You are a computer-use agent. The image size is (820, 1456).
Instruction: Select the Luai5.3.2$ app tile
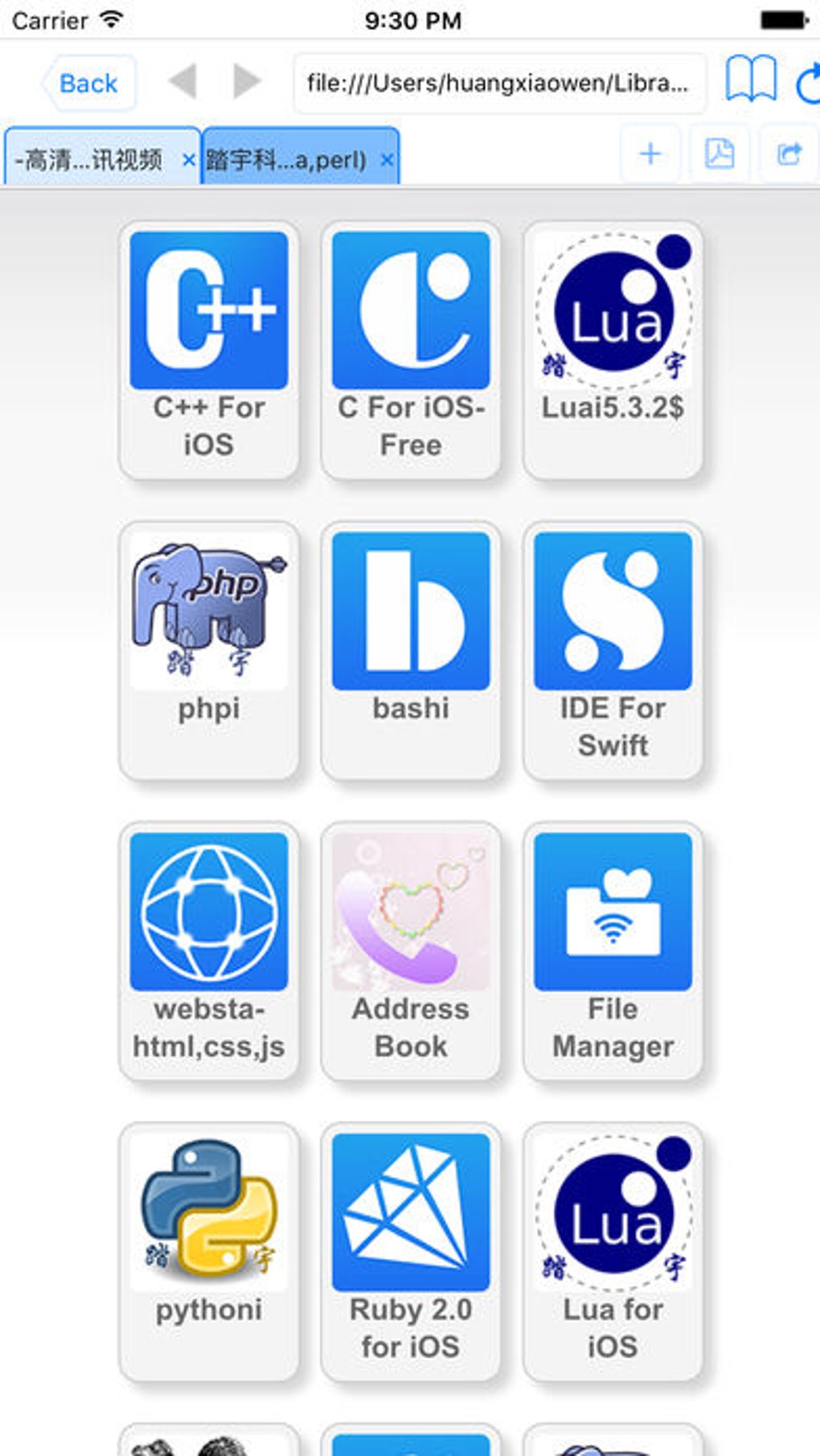tap(613, 351)
